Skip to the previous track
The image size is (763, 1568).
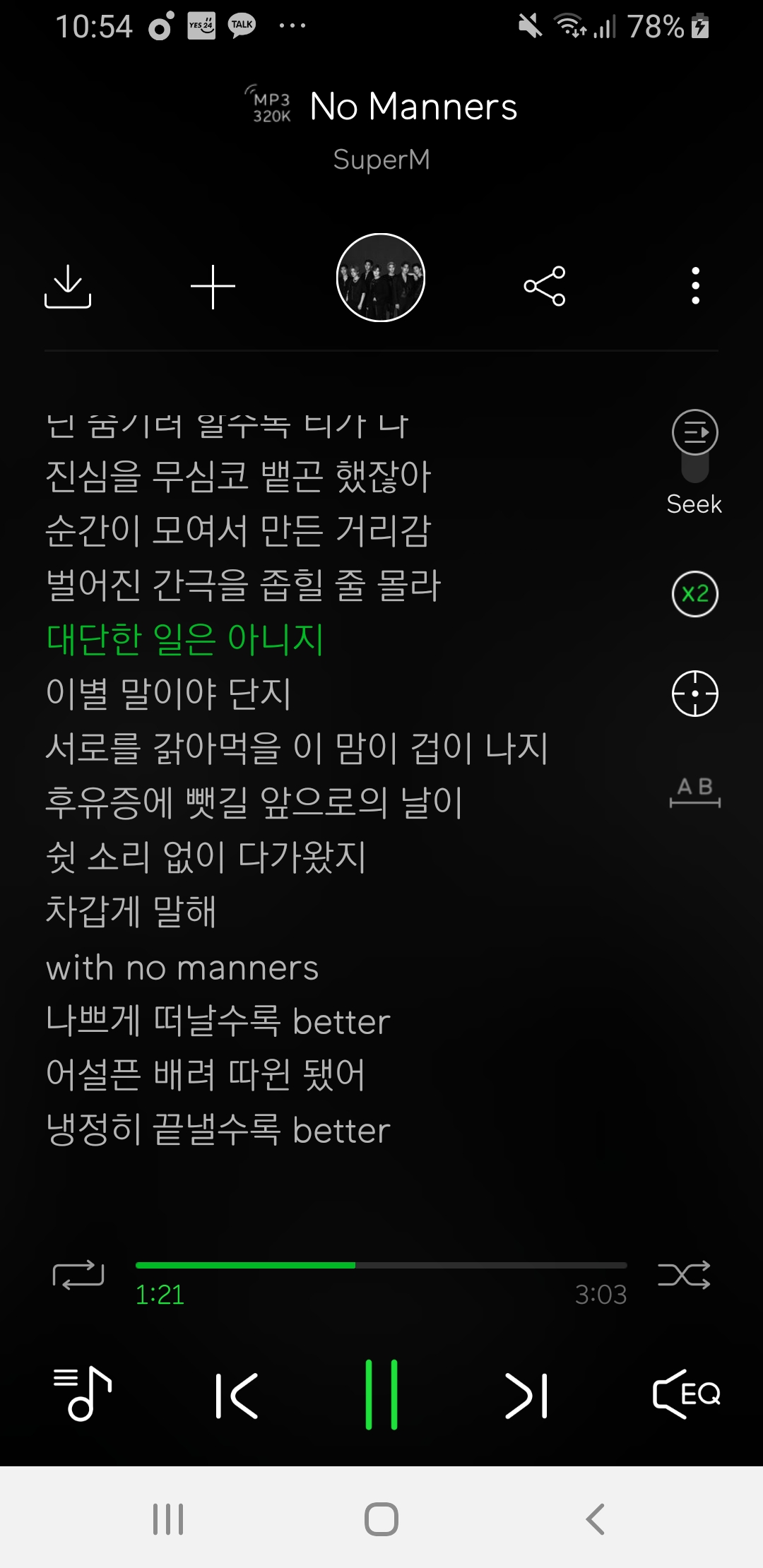[237, 1395]
